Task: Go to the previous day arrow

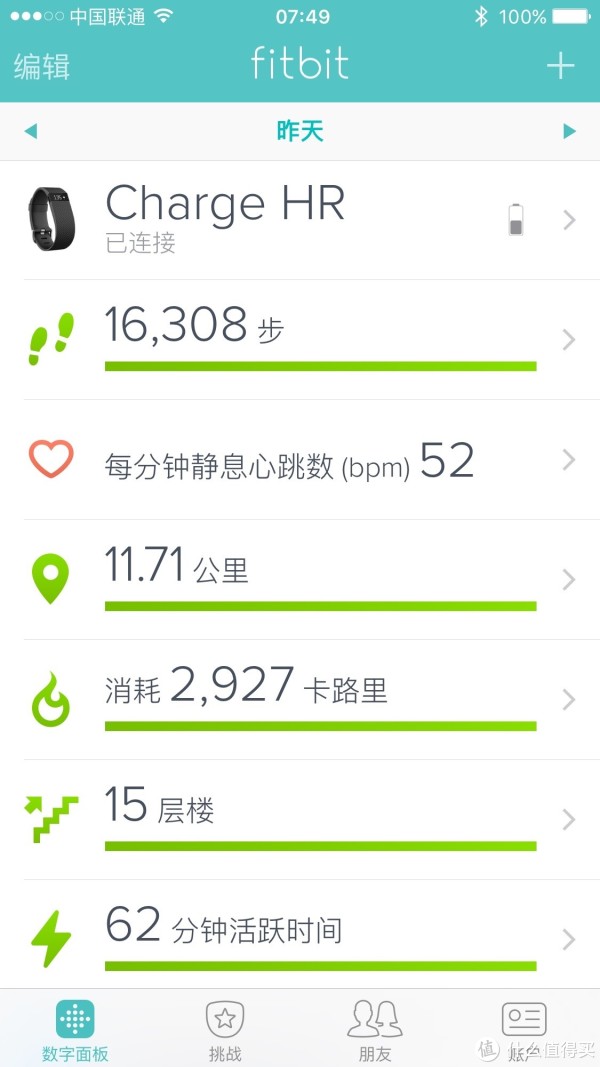Action: tap(31, 131)
